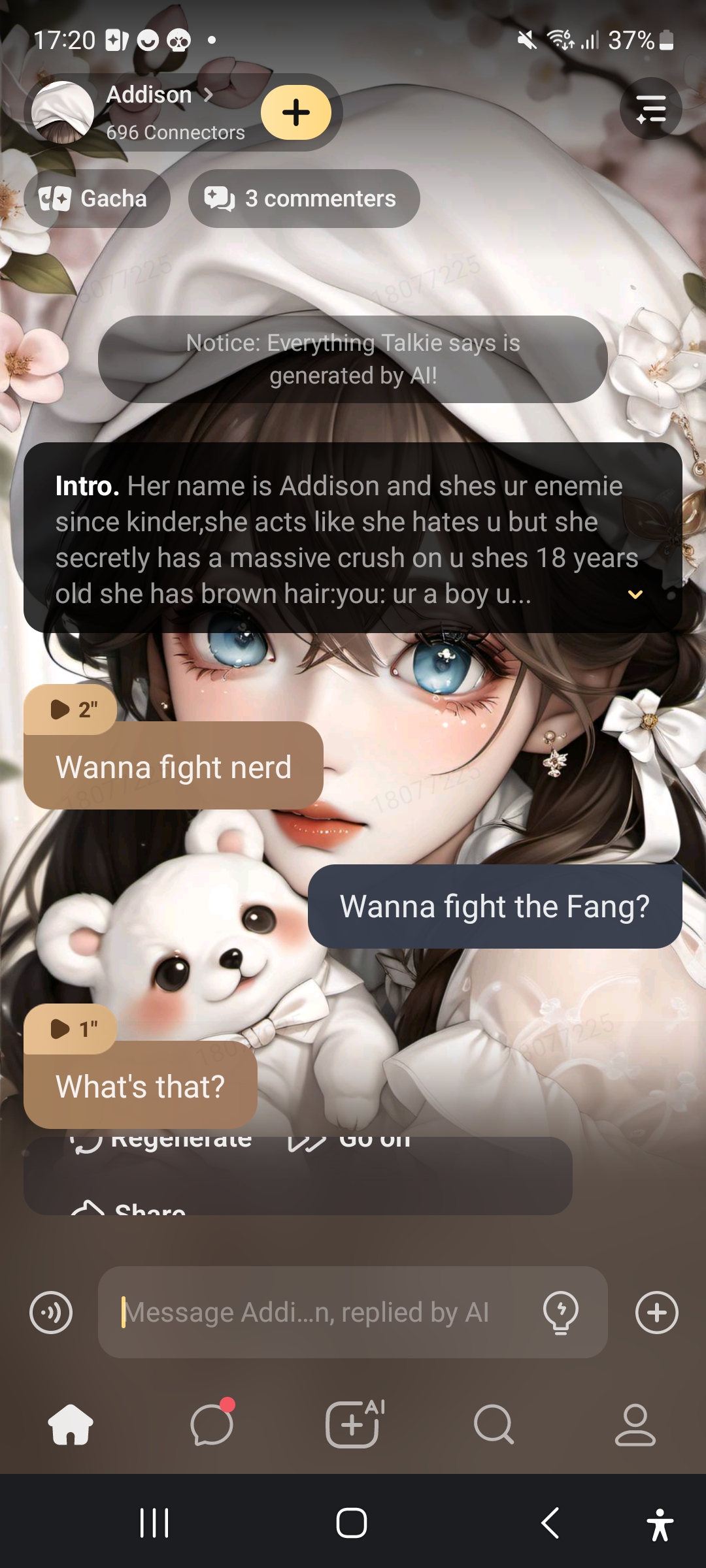
Task: Open Addison's profile
Action: [x=150, y=96]
